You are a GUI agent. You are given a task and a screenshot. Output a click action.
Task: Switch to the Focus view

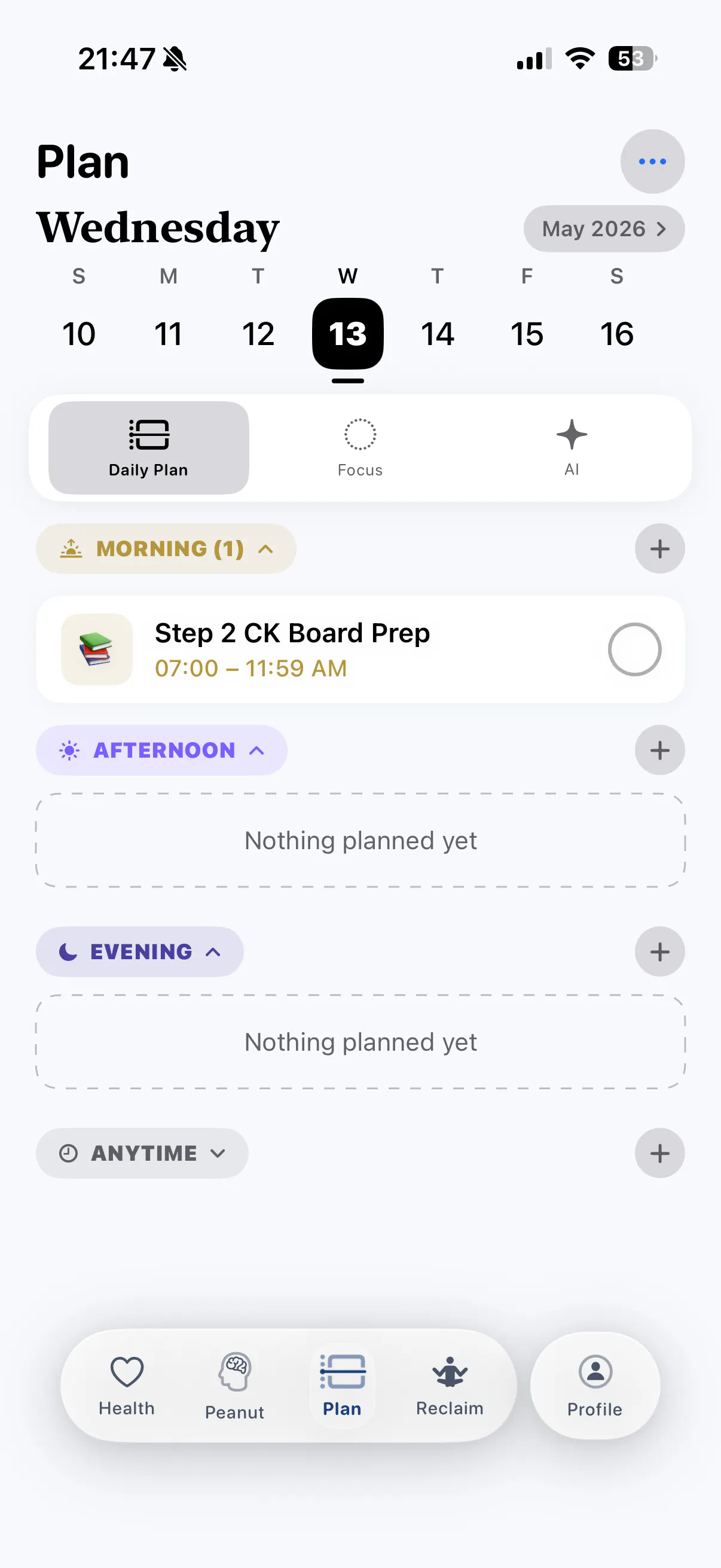tap(360, 448)
